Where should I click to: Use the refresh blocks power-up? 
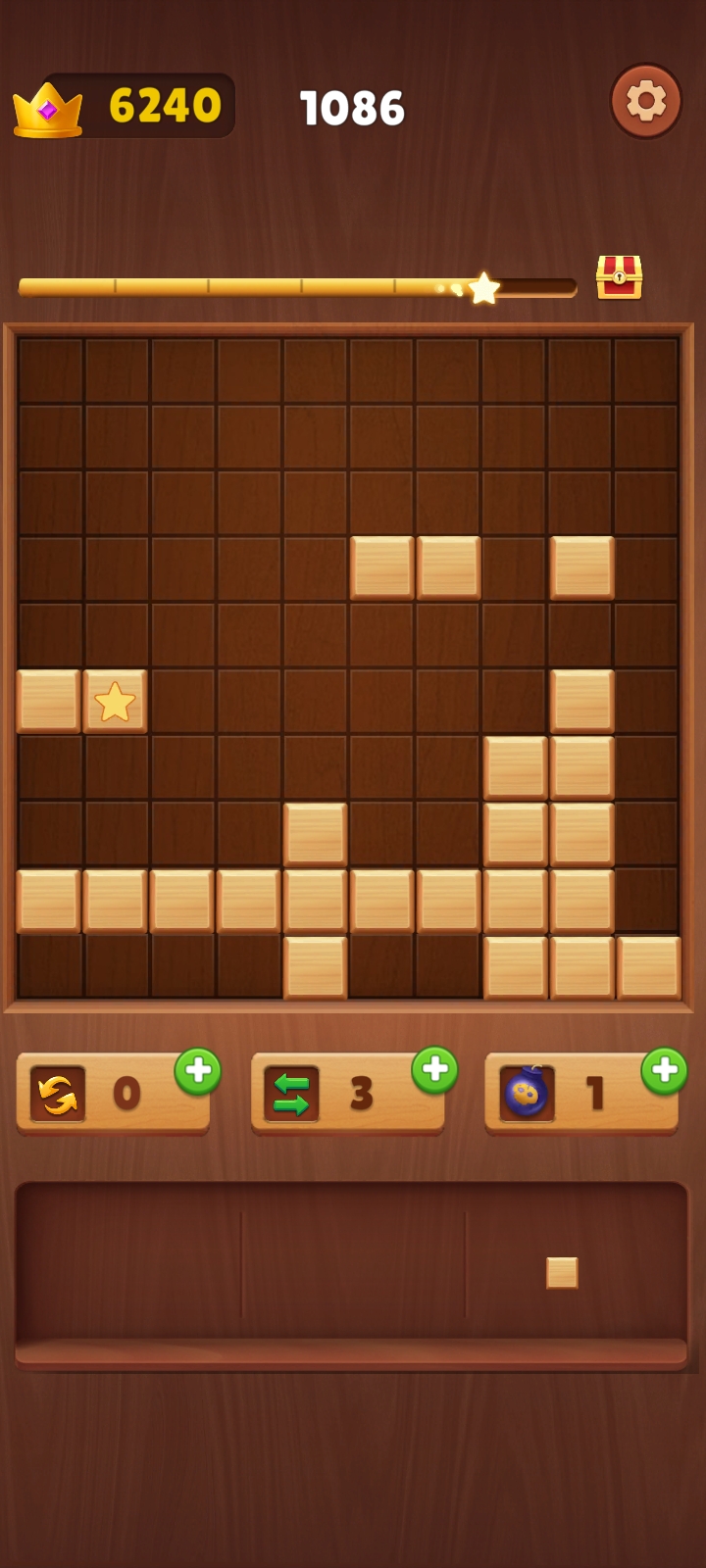click(x=58, y=1094)
